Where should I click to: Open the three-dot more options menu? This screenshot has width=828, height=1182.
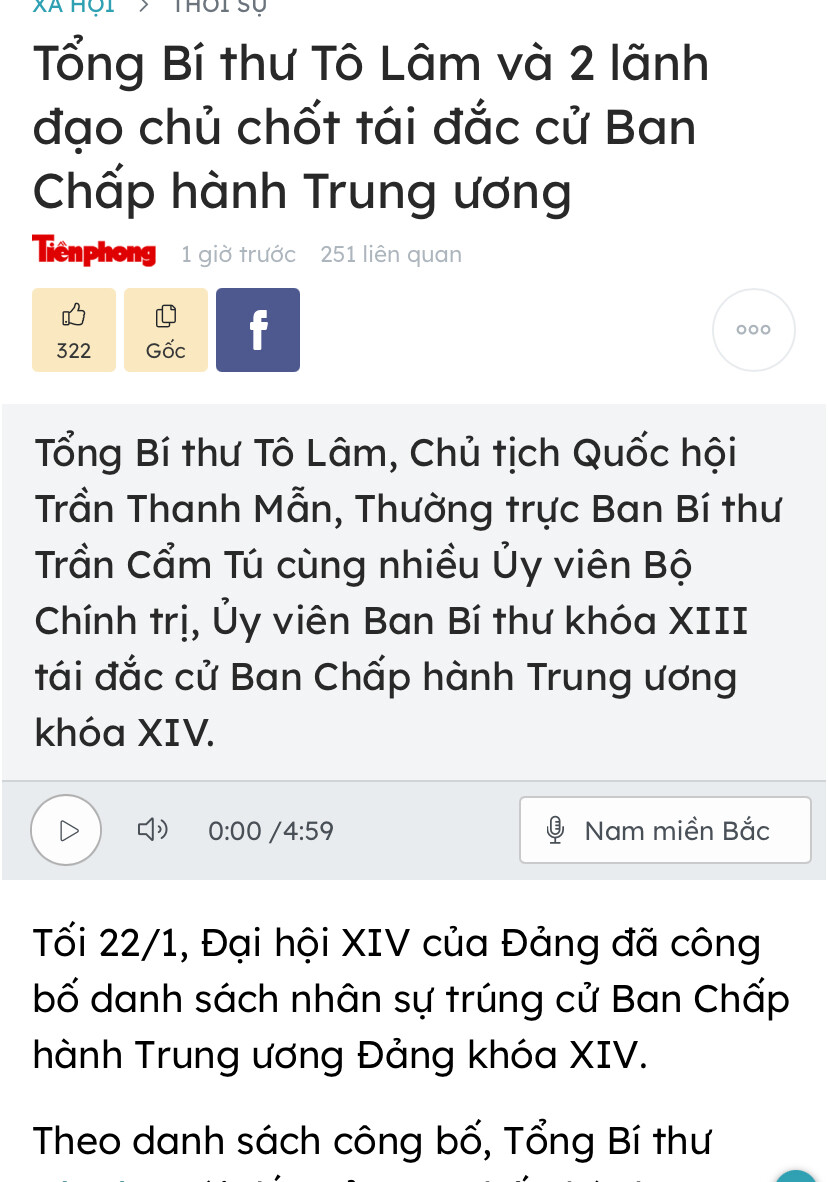click(x=753, y=330)
